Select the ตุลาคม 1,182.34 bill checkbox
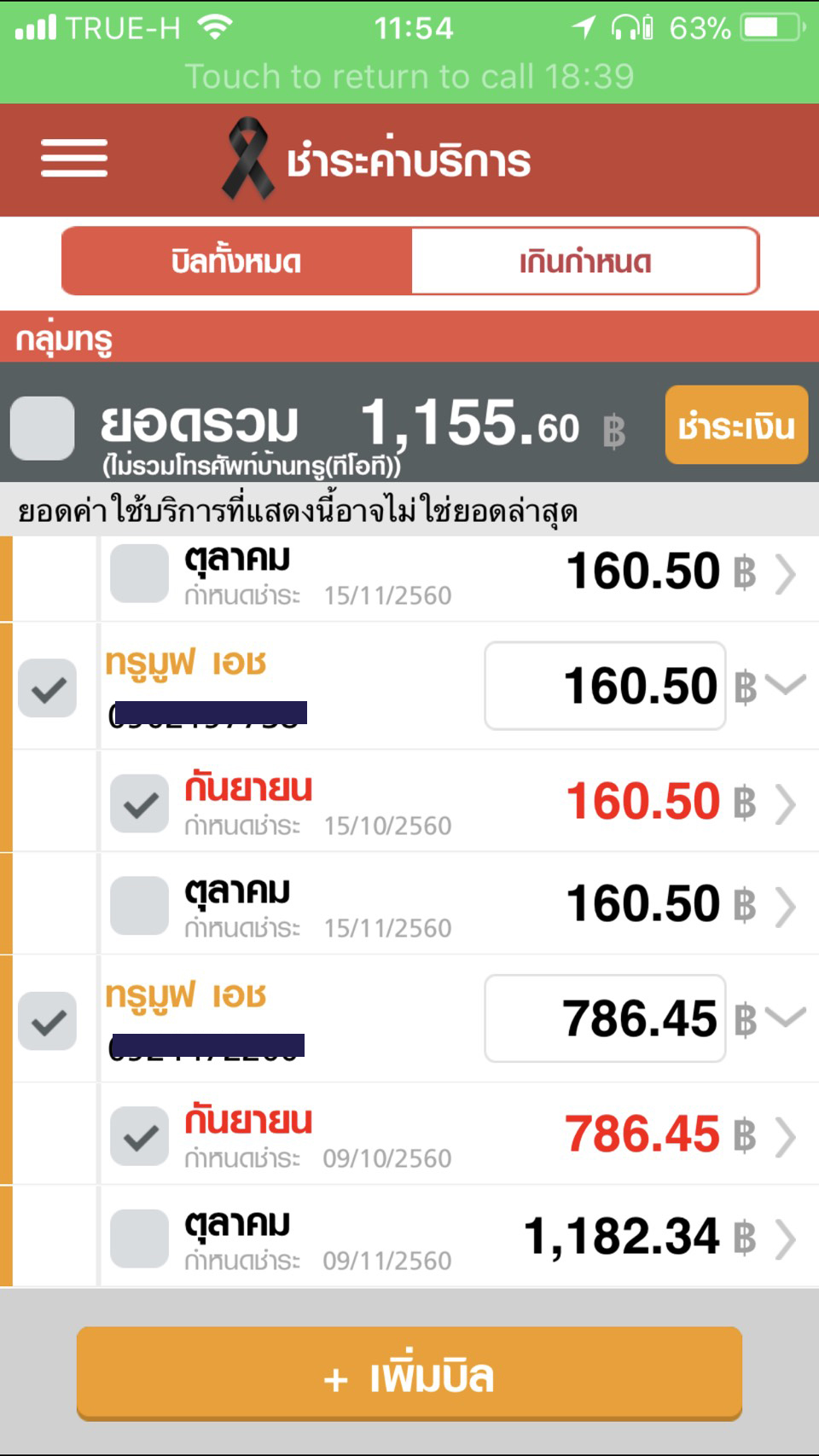Image resolution: width=819 pixels, height=1456 pixels. point(140,1238)
